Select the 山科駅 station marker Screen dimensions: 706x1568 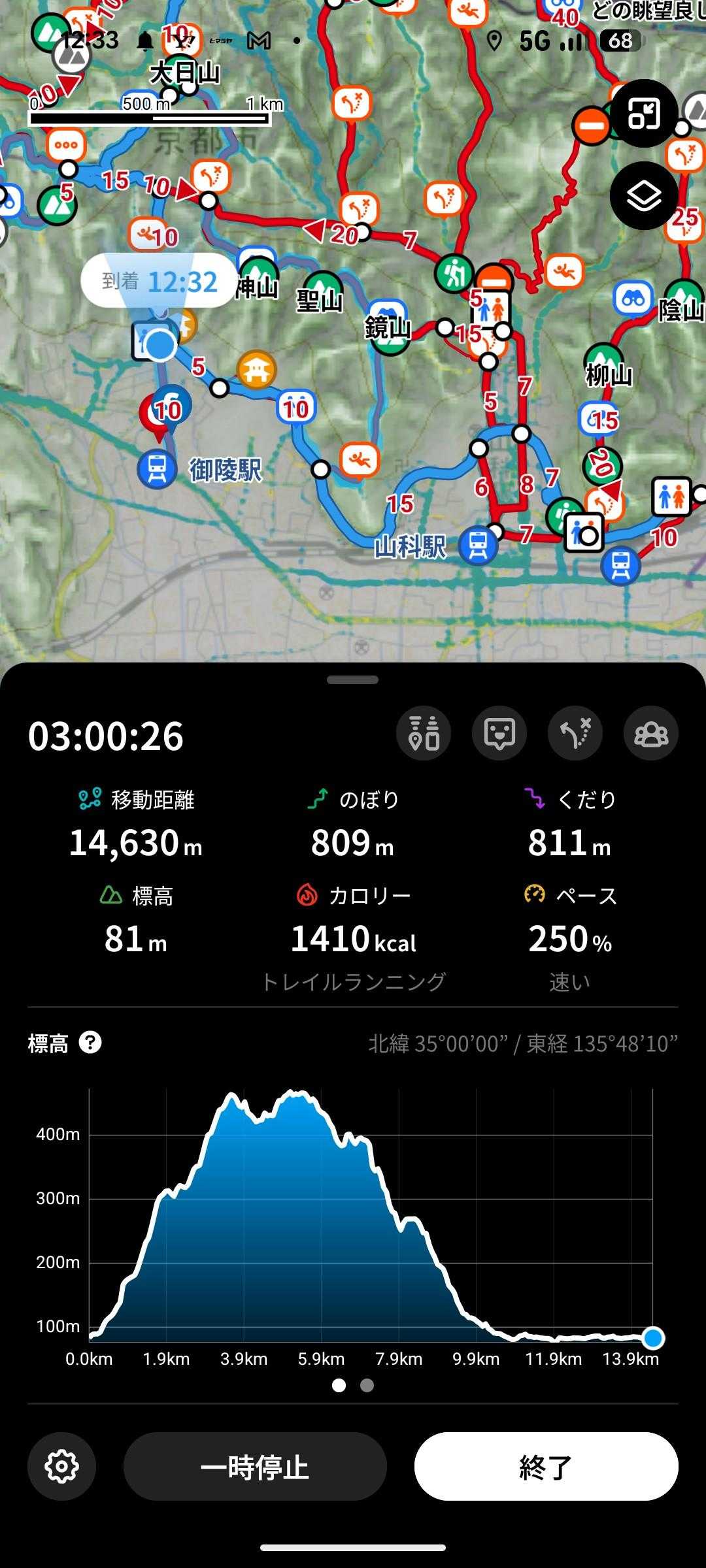point(478,545)
